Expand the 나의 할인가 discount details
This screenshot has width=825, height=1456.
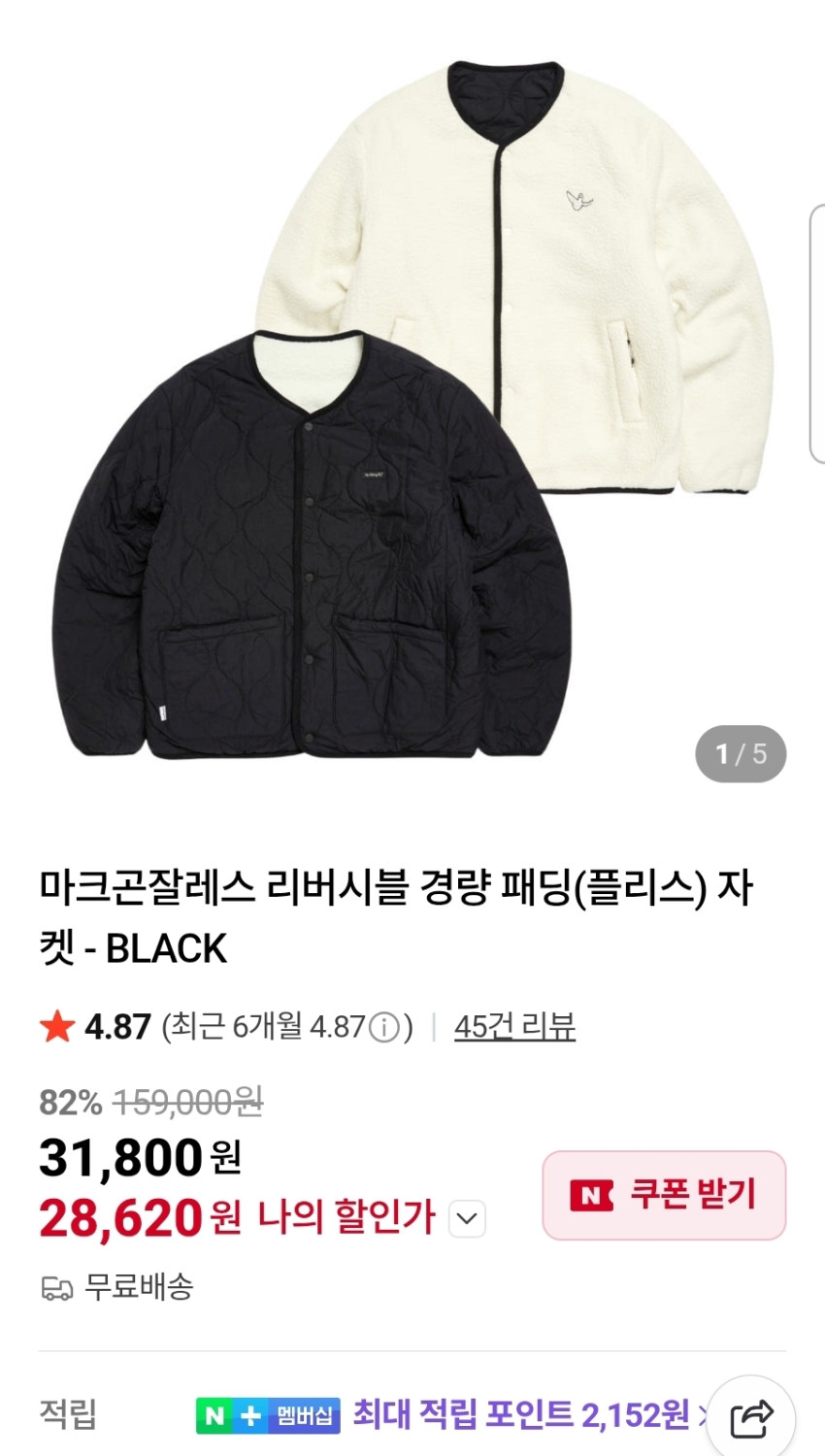(467, 1218)
